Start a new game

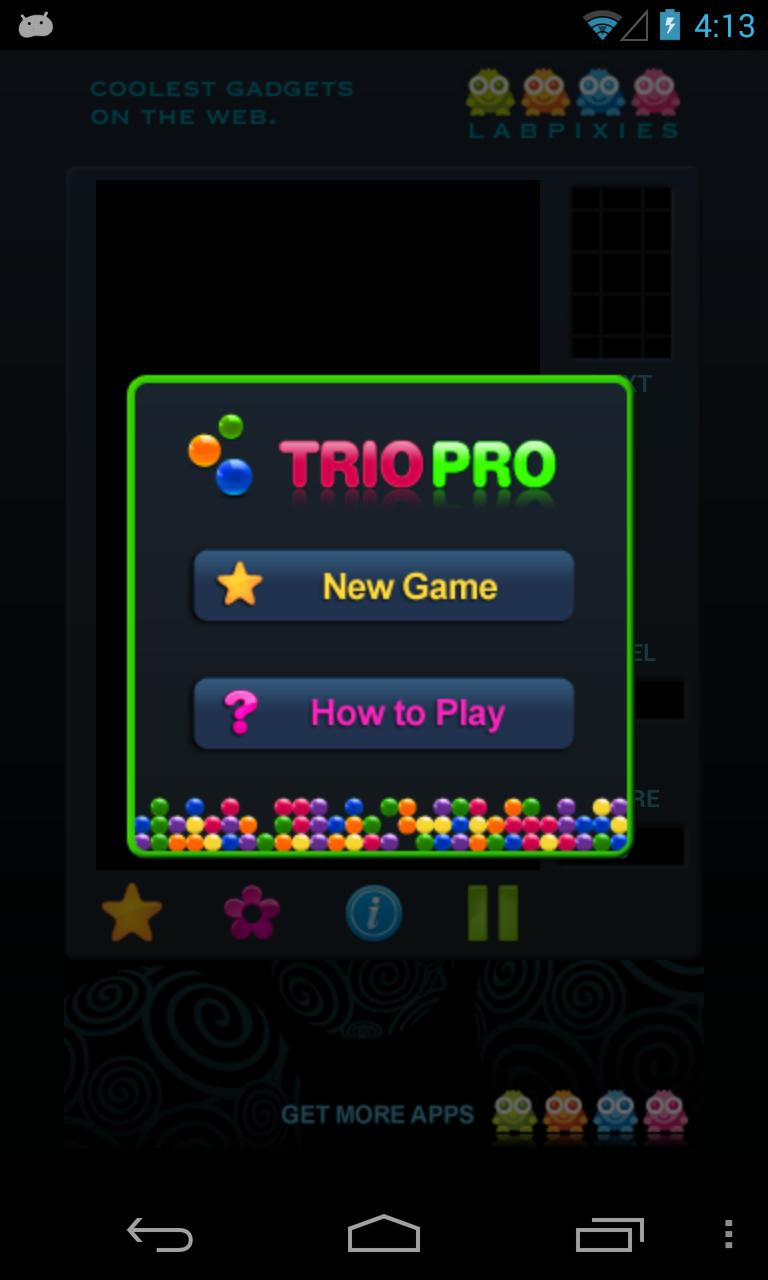click(x=383, y=586)
